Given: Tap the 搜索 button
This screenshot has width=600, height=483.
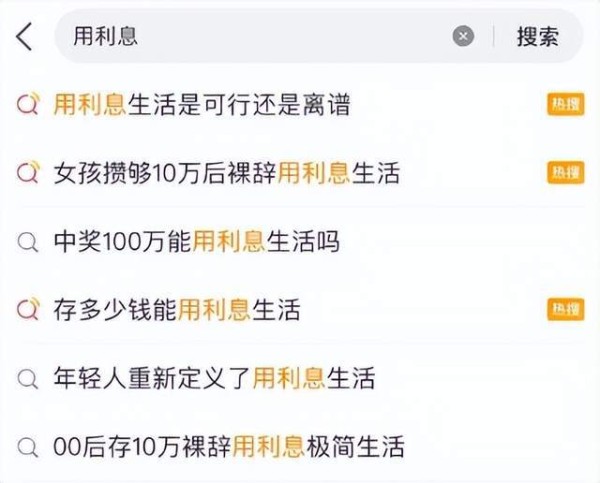Looking at the screenshot, I should tap(537, 37).
